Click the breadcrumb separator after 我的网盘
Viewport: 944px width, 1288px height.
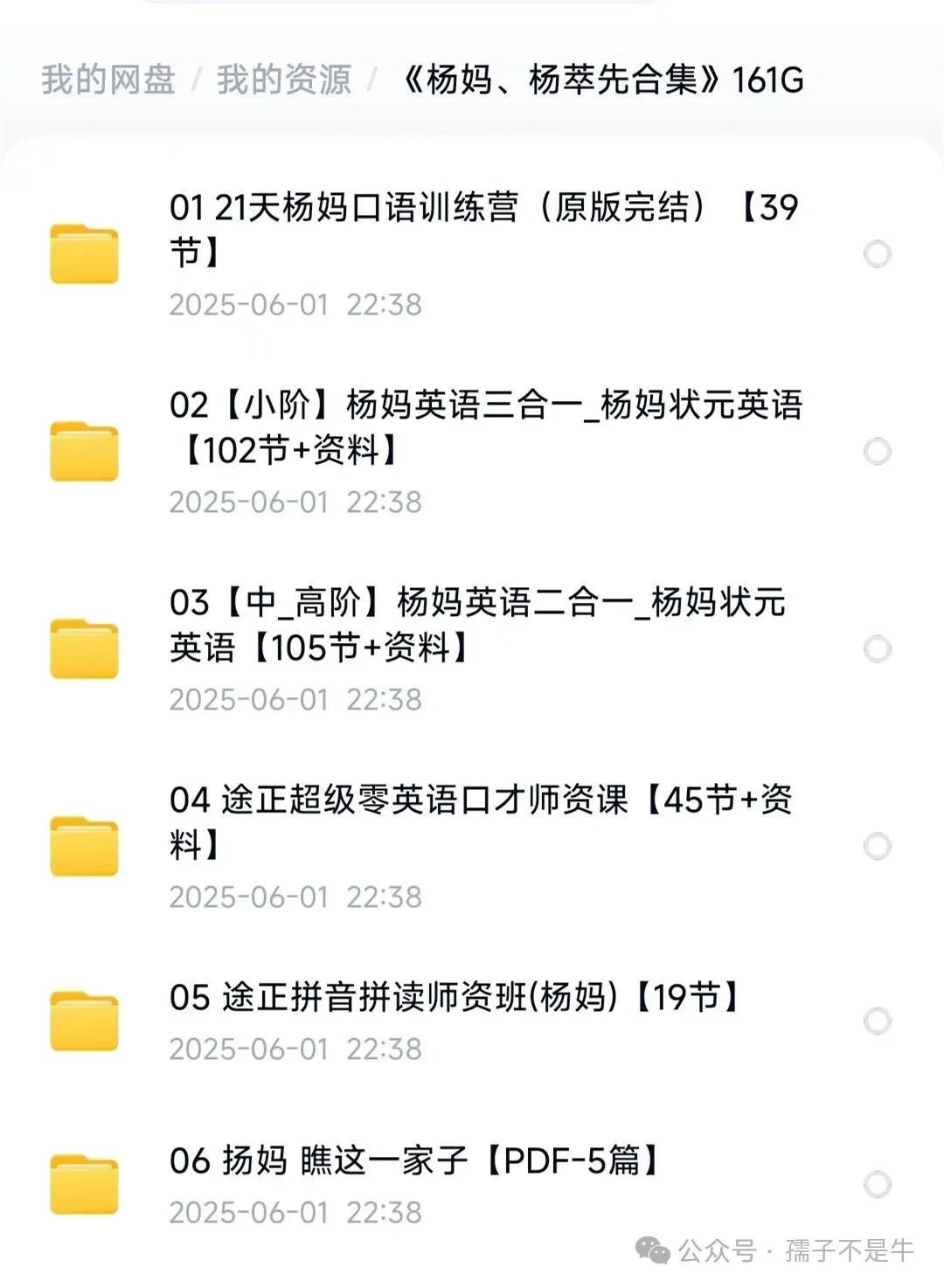pos(197,80)
